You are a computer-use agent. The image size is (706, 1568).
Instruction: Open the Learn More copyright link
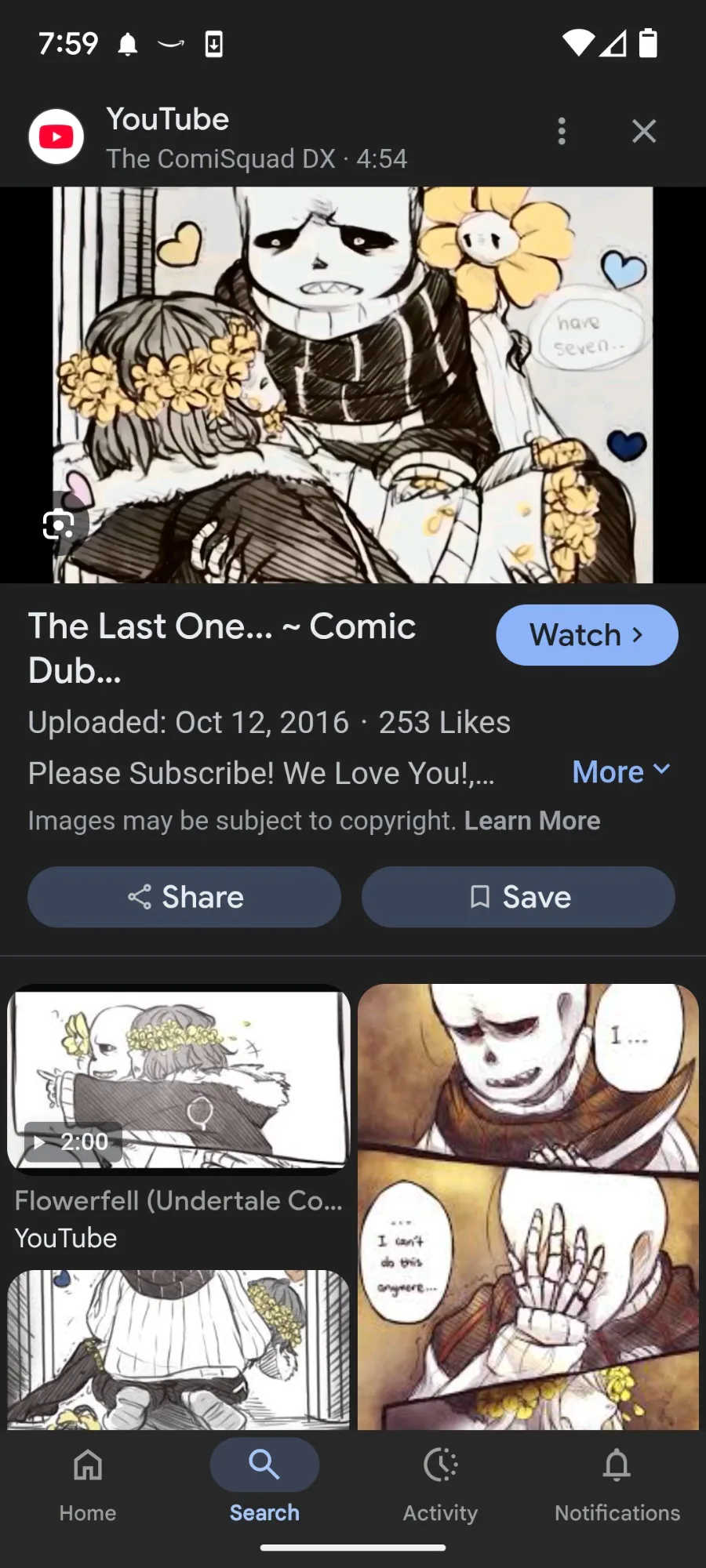pyautogui.click(x=532, y=821)
